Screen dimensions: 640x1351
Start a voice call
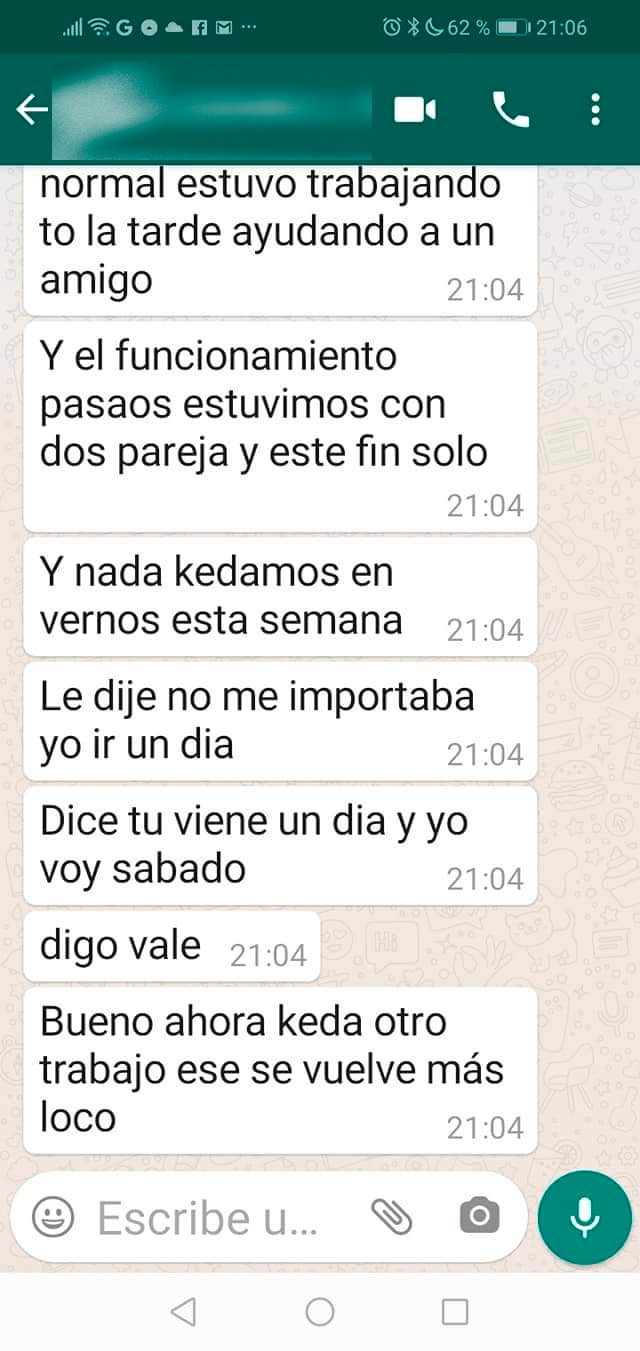pos(511,110)
